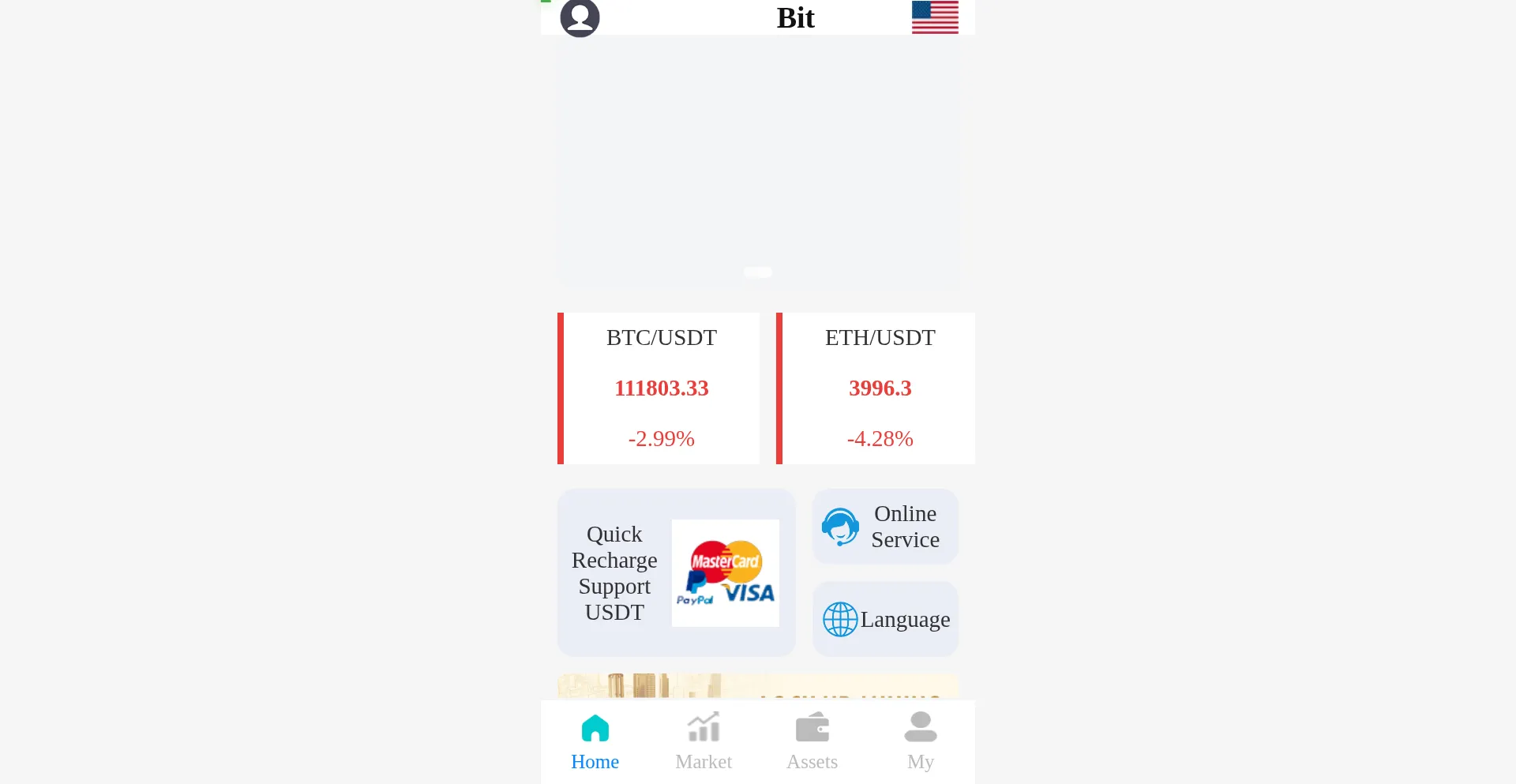Open the BTC/USDT price card
This screenshot has width=1516, height=784.
coord(660,388)
